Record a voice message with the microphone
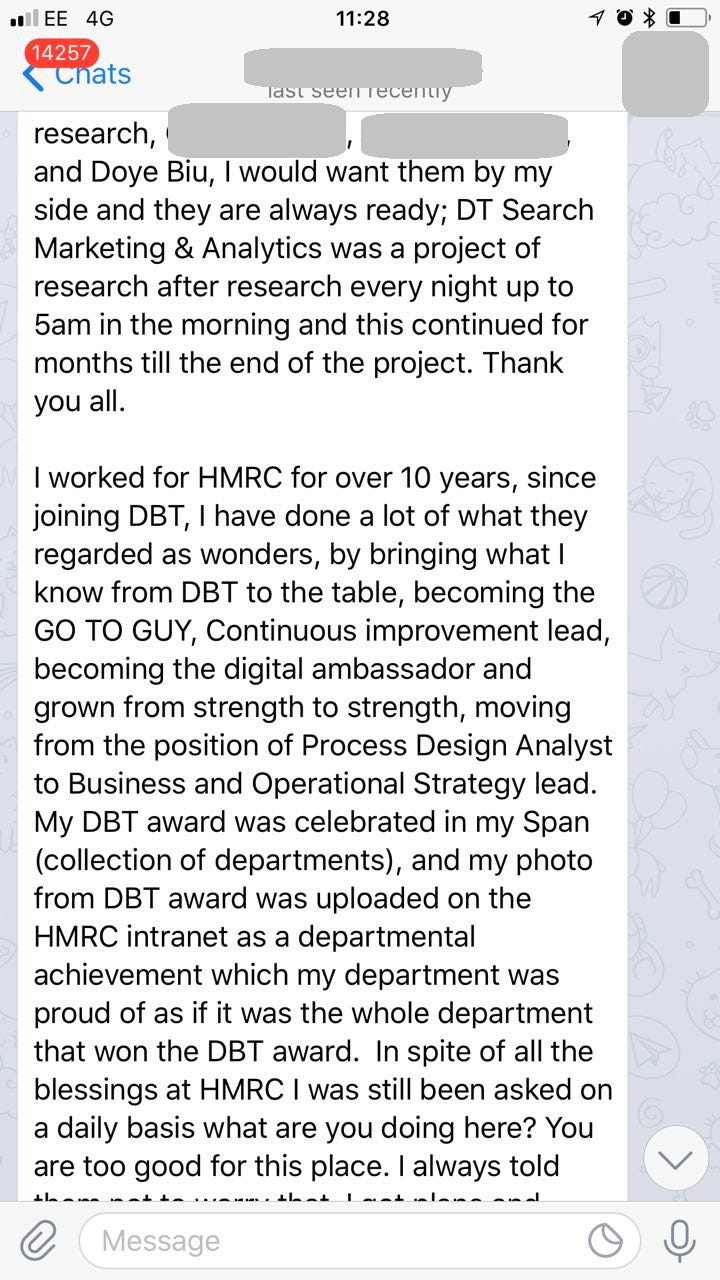Image resolution: width=720 pixels, height=1280 pixels. coord(680,1241)
